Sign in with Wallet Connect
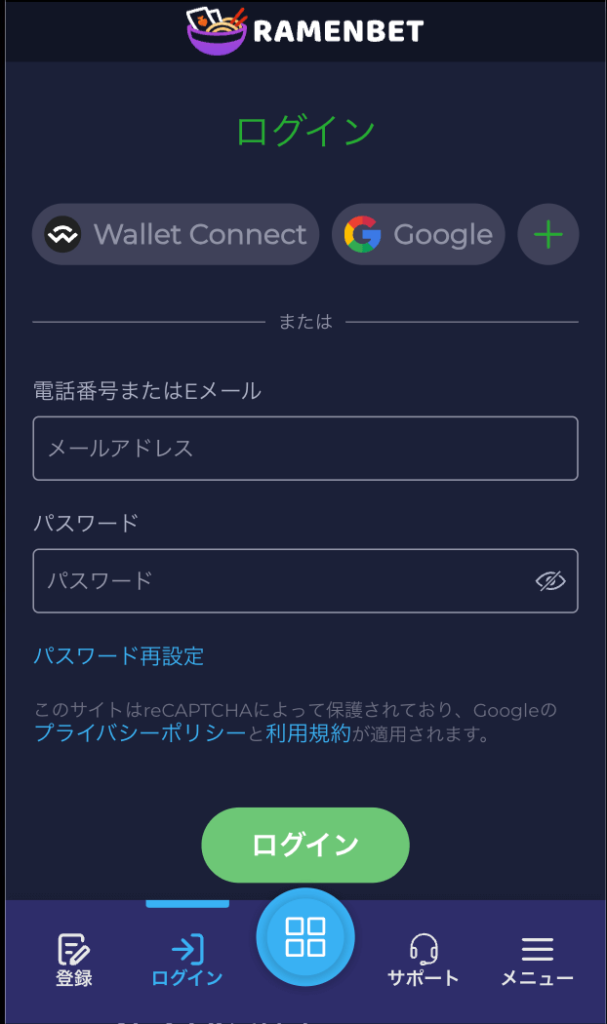This screenshot has height=1024, width=607. [175, 235]
